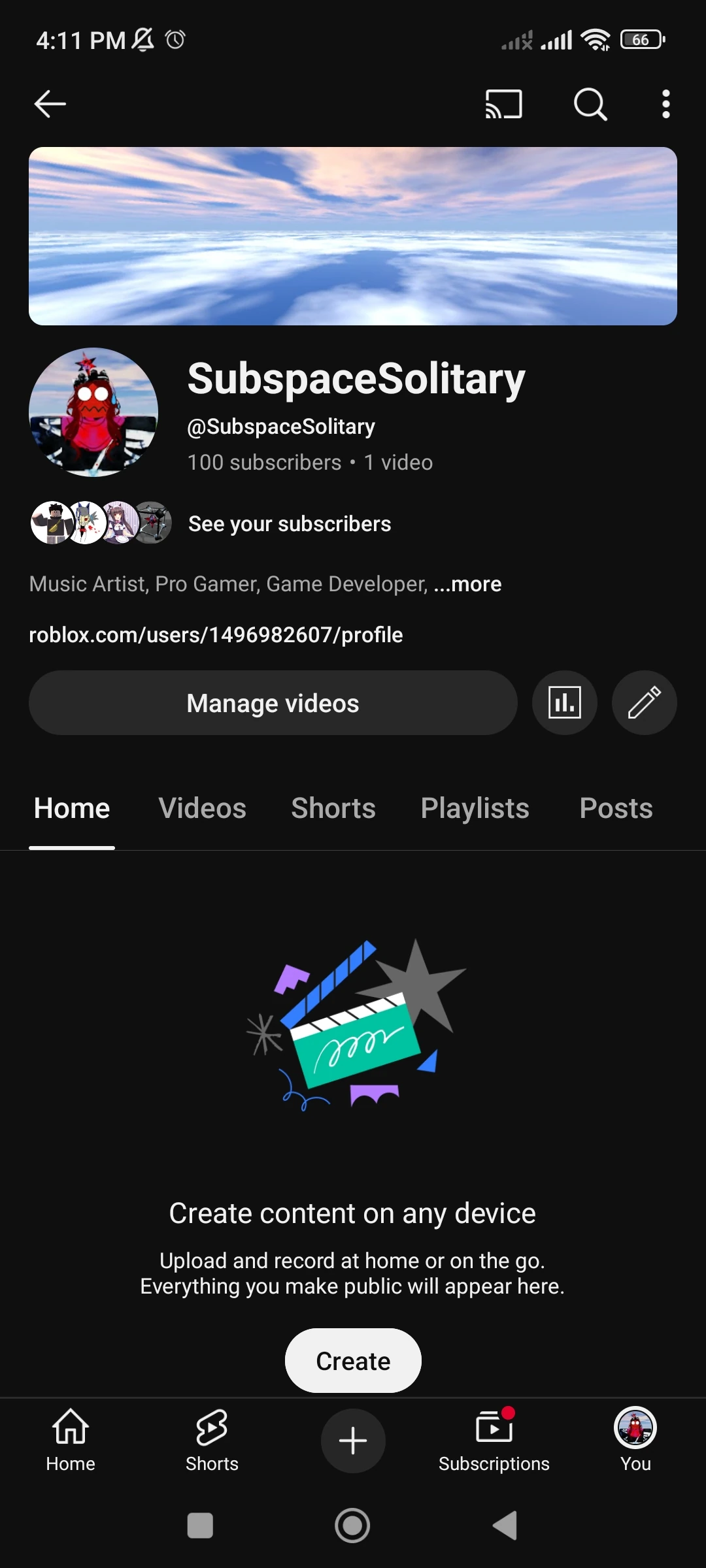706x1568 pixels.
Task: Open search with the magnifier icon
Action: tap(588, 104)
